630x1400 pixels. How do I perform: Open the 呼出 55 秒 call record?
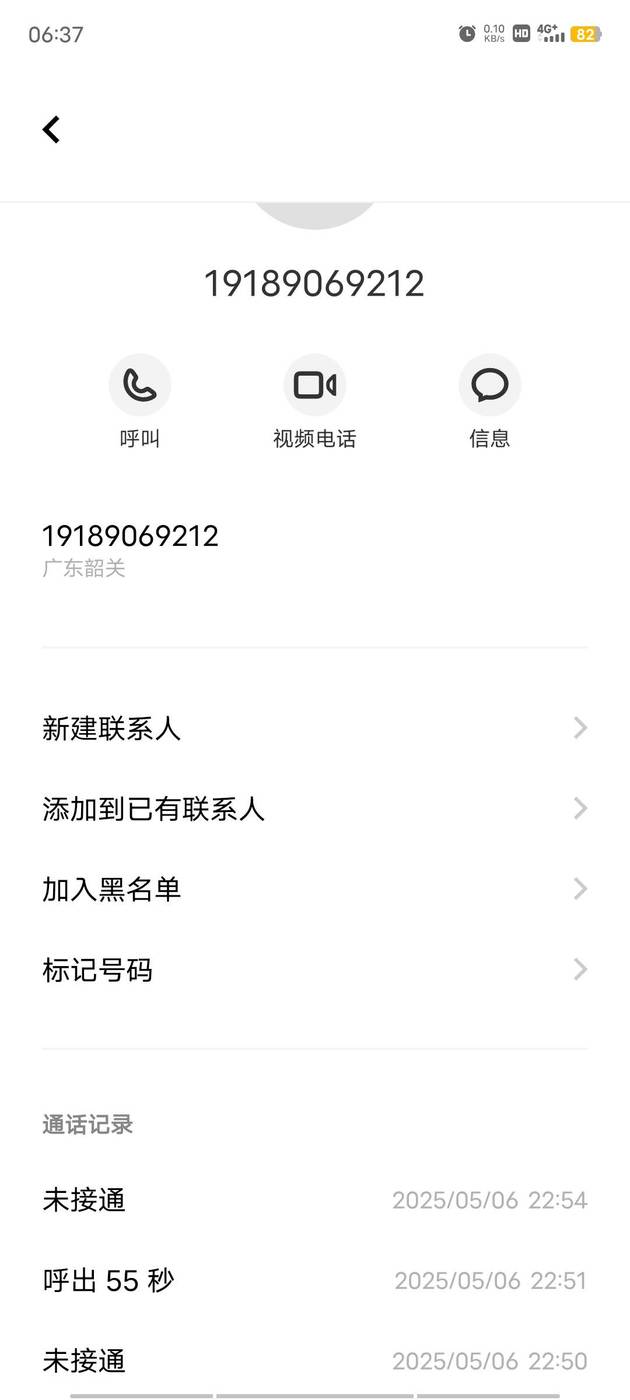[315, 1280]
